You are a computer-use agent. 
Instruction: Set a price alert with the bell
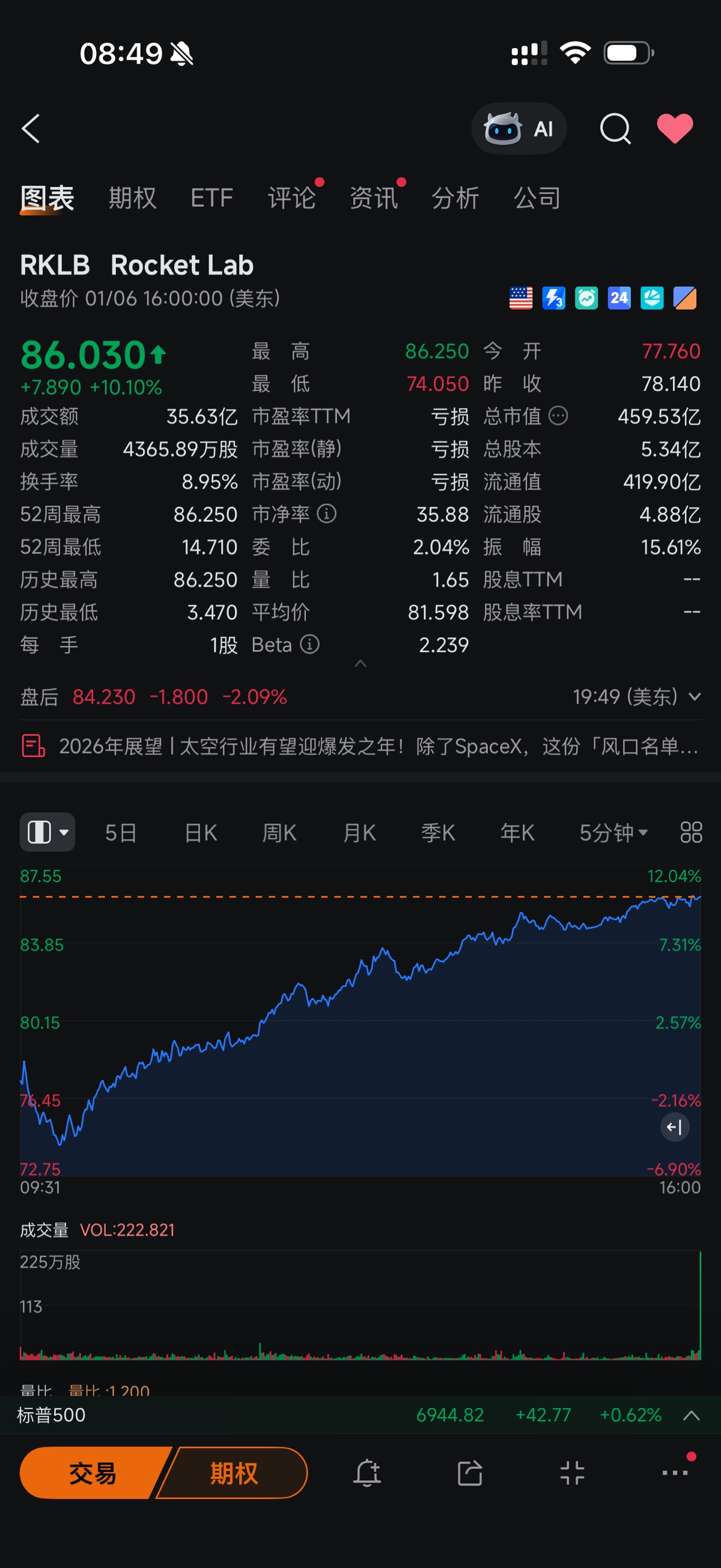pos(367,1474)
